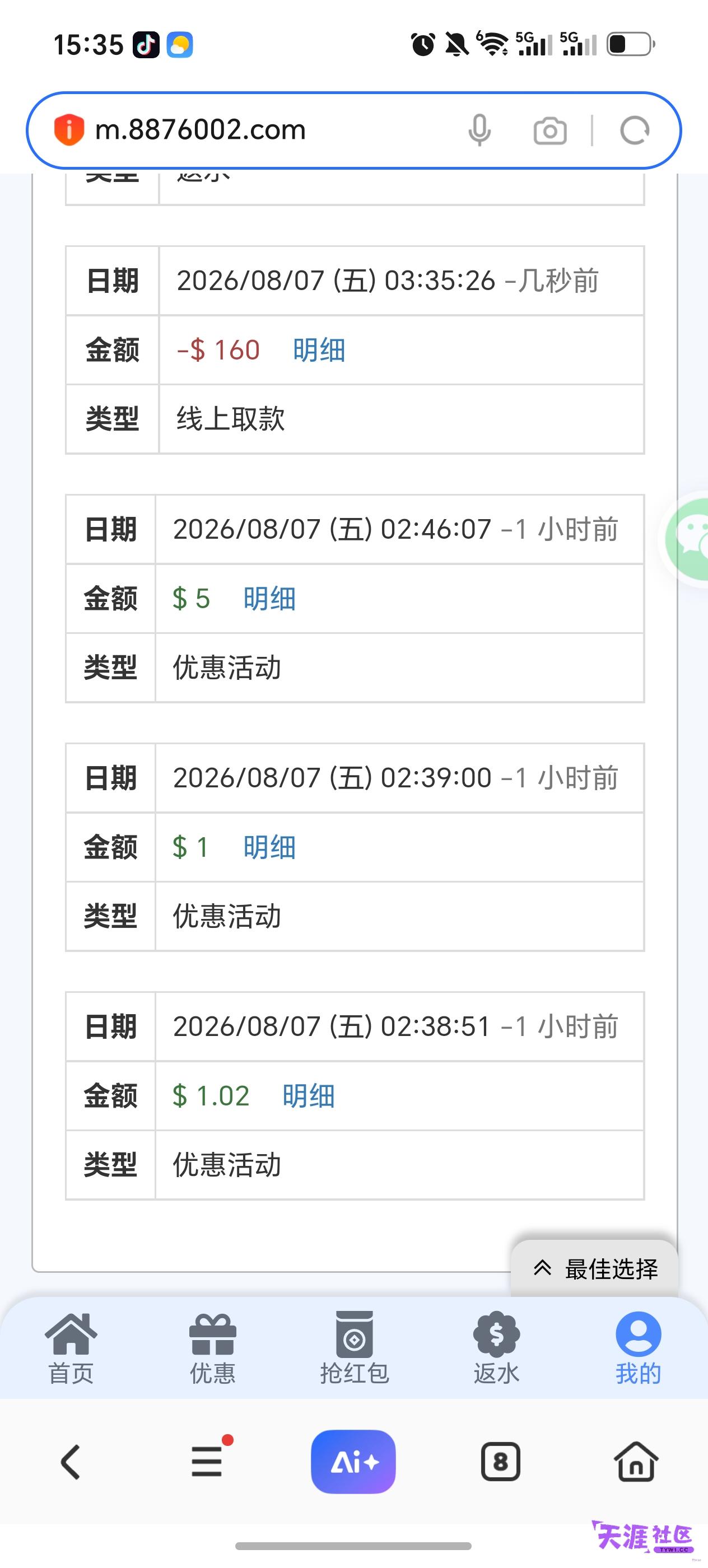
Task: Open the site security shield icon
Action: [x=69, y=130]
